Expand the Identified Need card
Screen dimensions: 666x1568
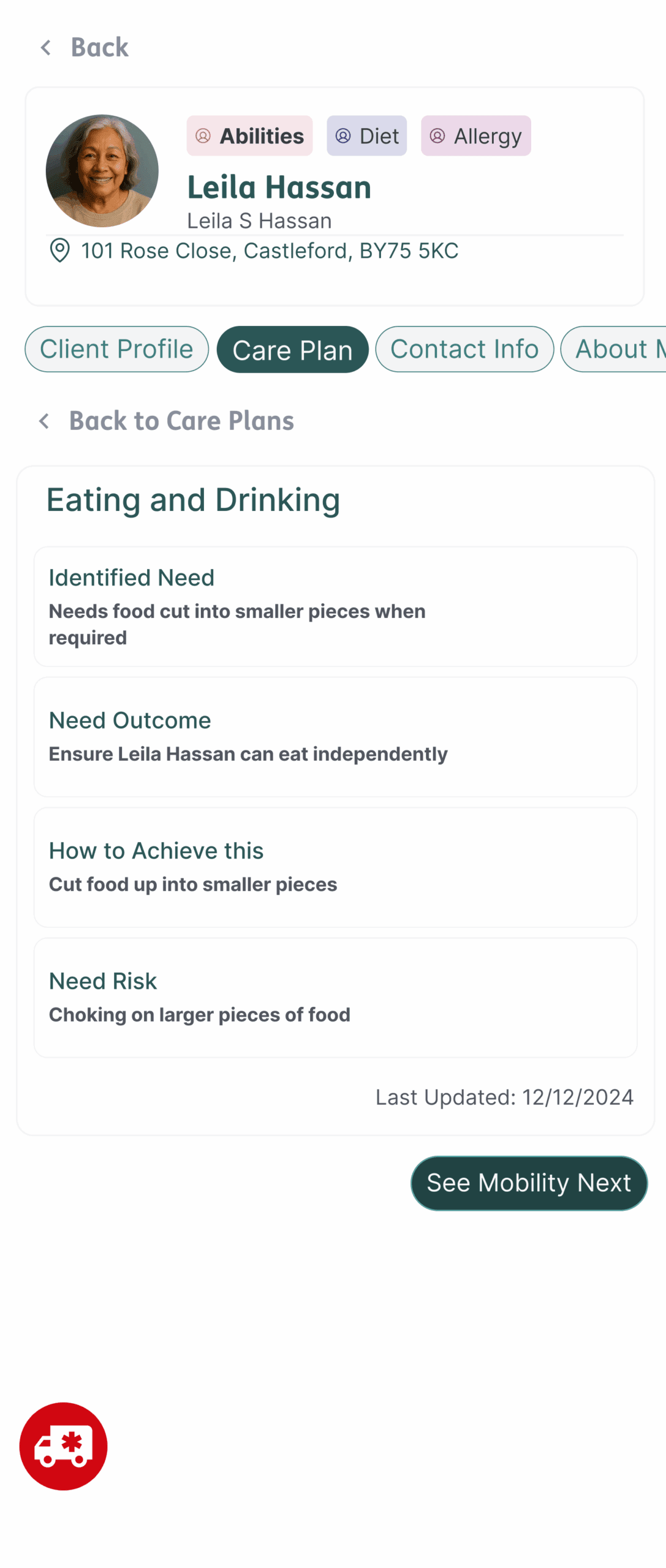336,605
